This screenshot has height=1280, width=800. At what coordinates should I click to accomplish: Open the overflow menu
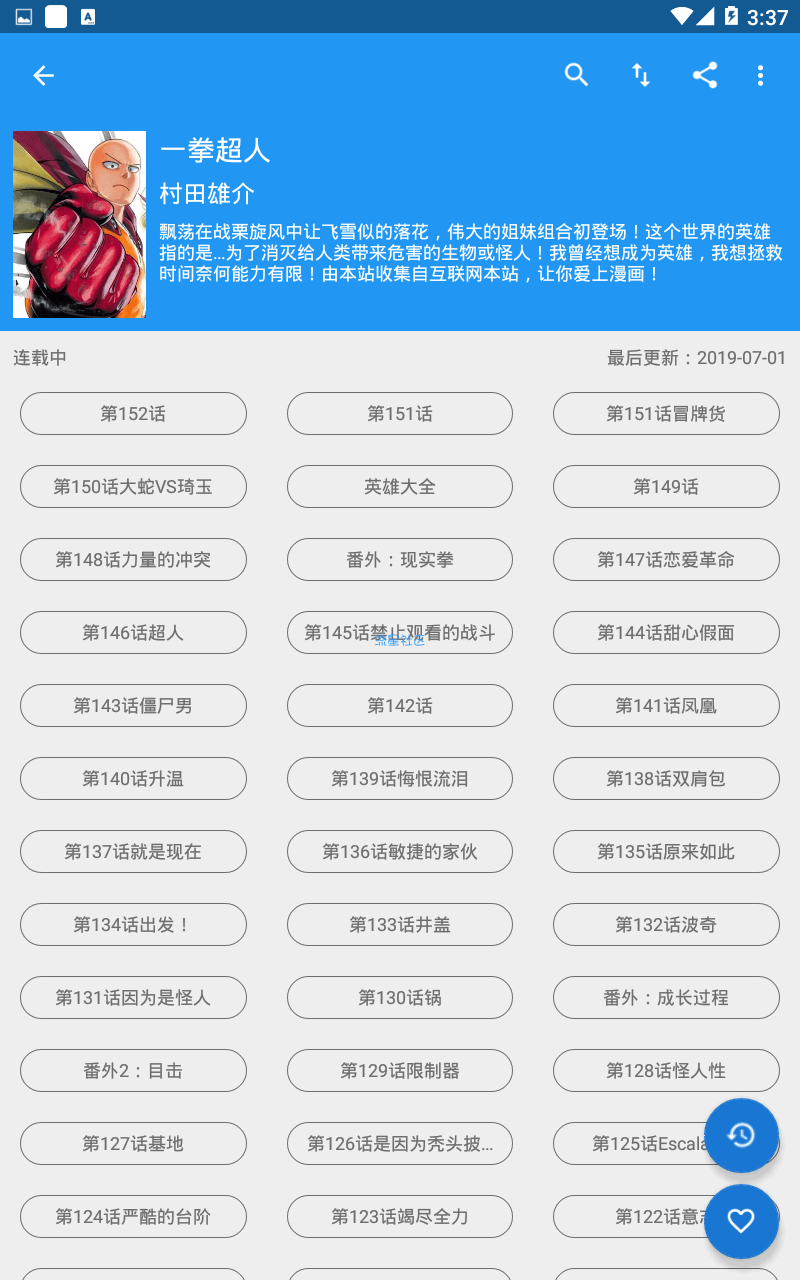click(760, 75)
